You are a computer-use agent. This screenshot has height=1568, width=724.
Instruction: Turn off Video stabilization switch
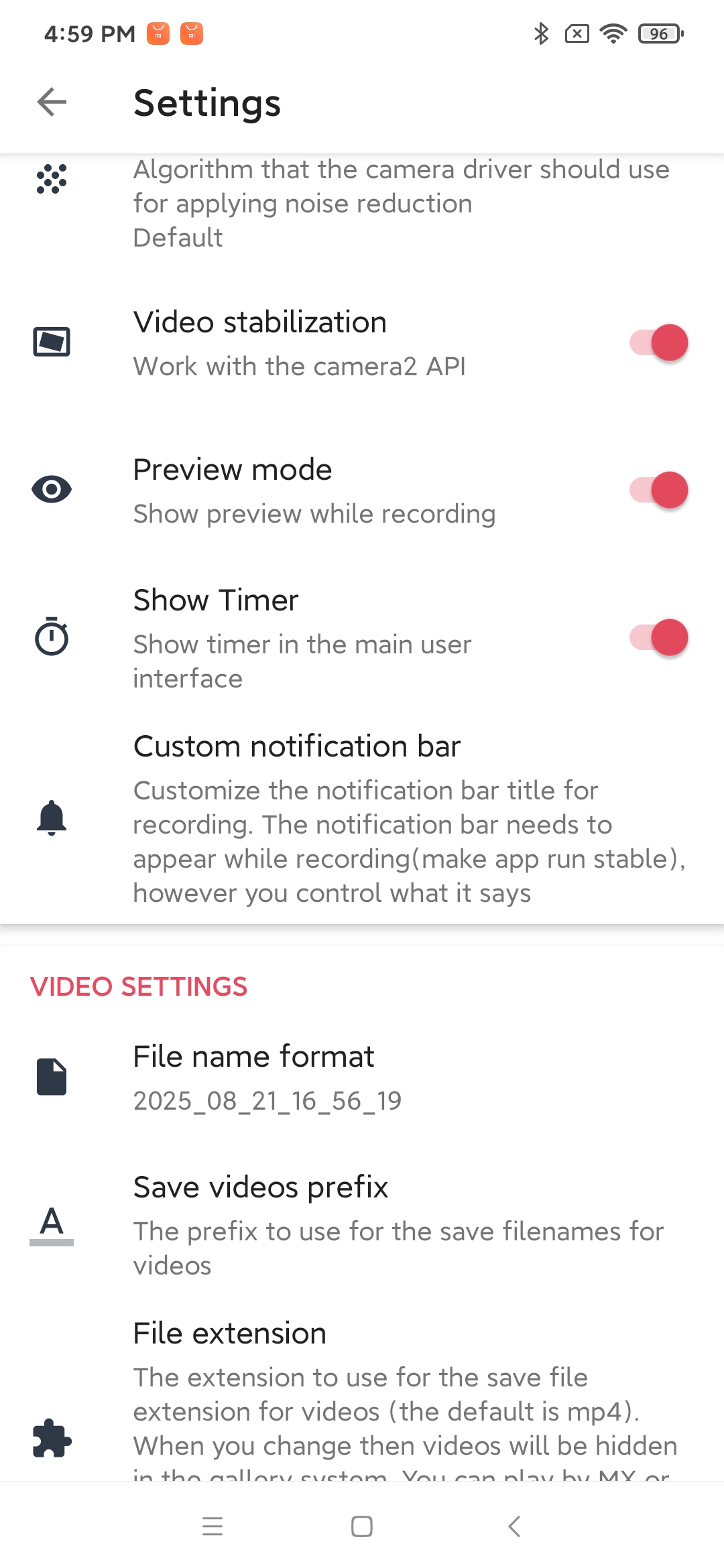coord(658,342)
